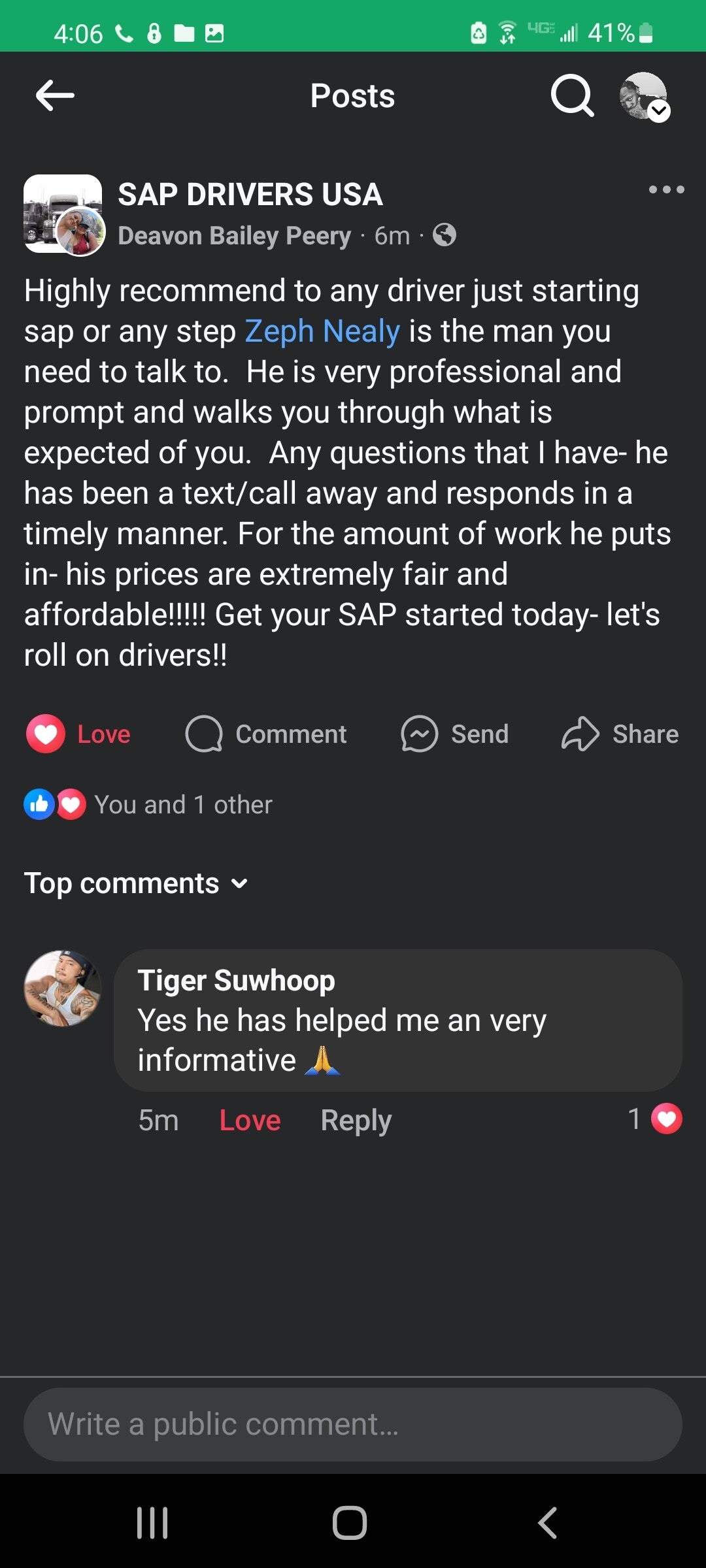Tap the system home button
Image resolution: width=706 pixels, height=1568 pixels.
click(x=350, y=1523)
